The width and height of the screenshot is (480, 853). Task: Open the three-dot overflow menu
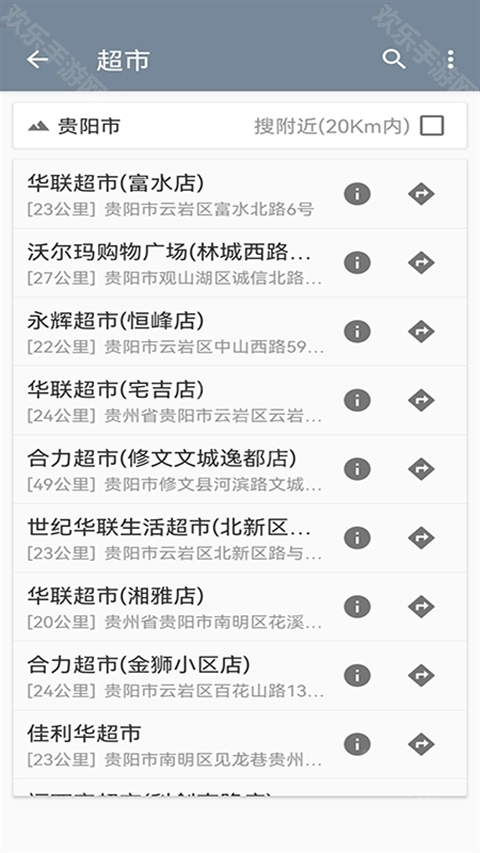450,59
